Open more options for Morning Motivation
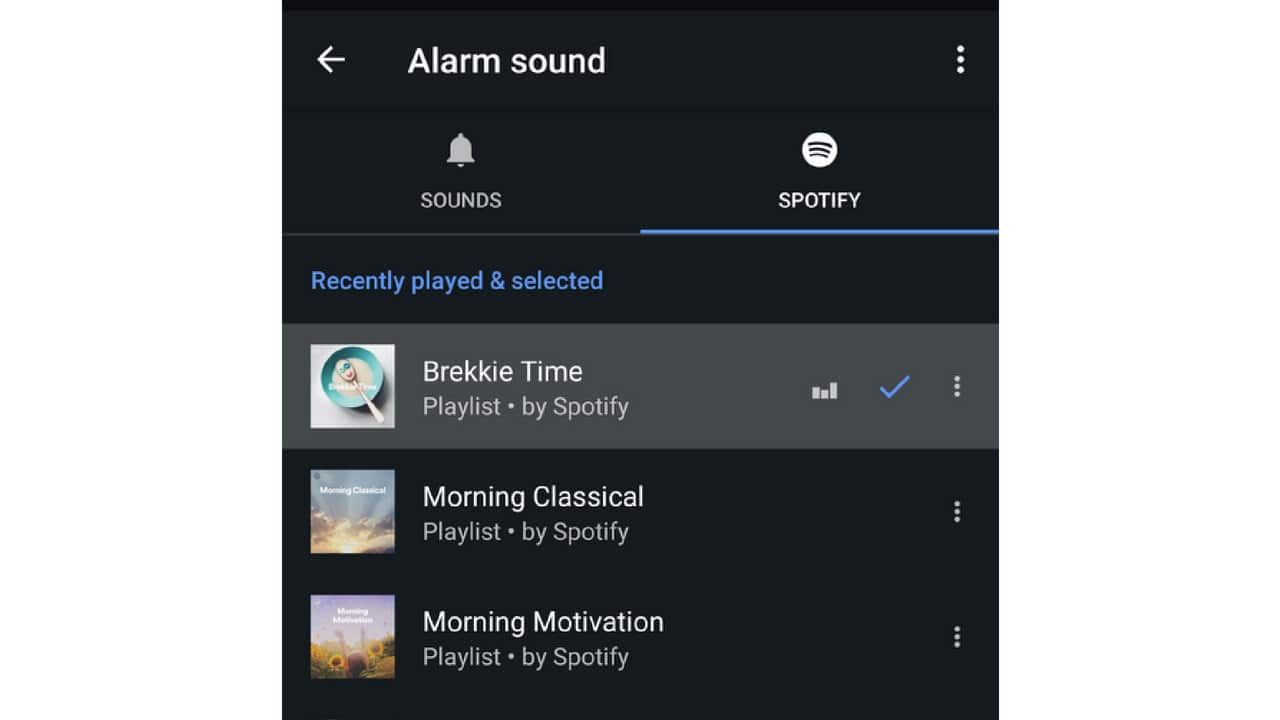 coord(957,637)
